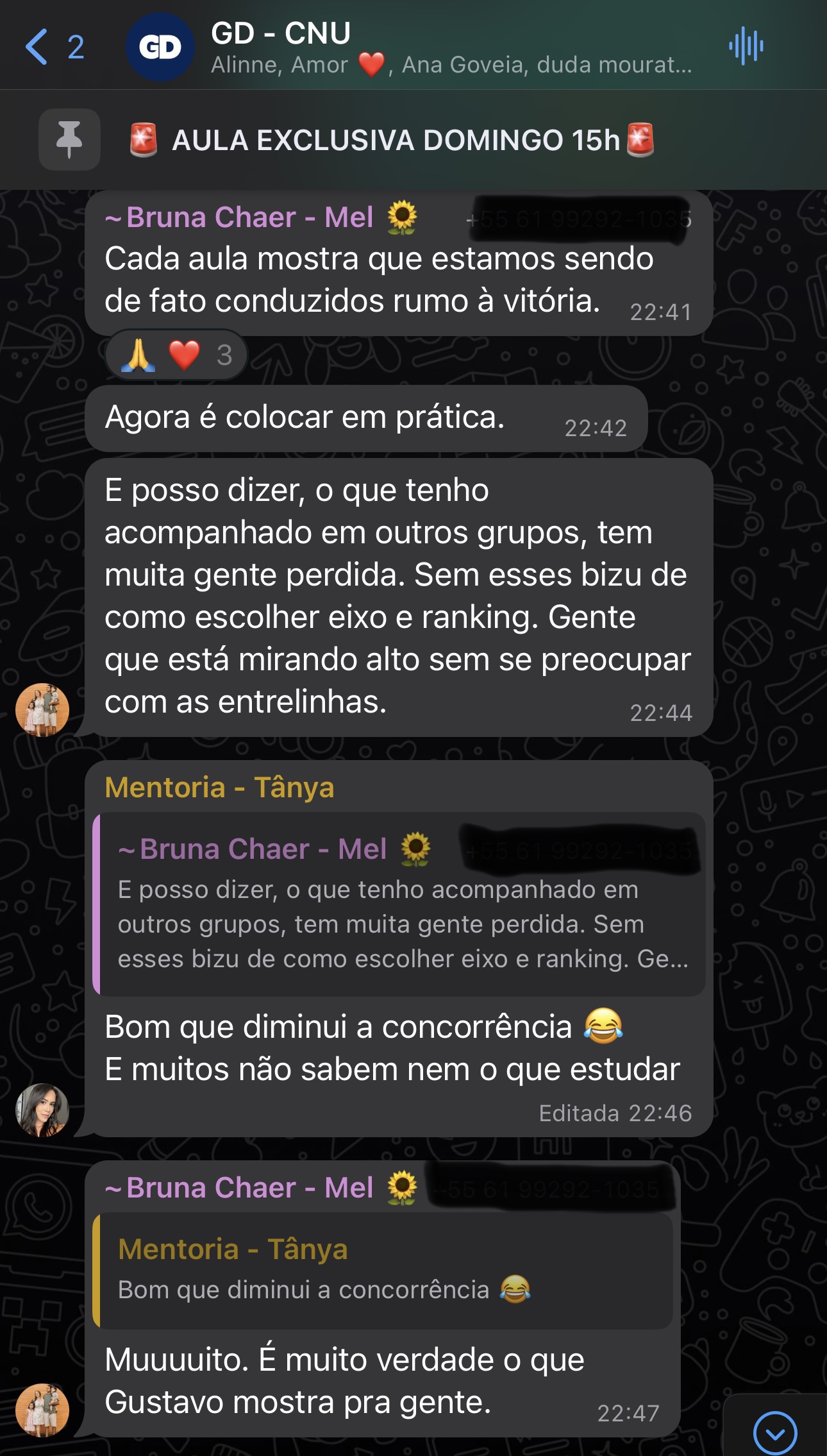Start a group voice chat
The image size is (827, 1456).
click(746, 46)
